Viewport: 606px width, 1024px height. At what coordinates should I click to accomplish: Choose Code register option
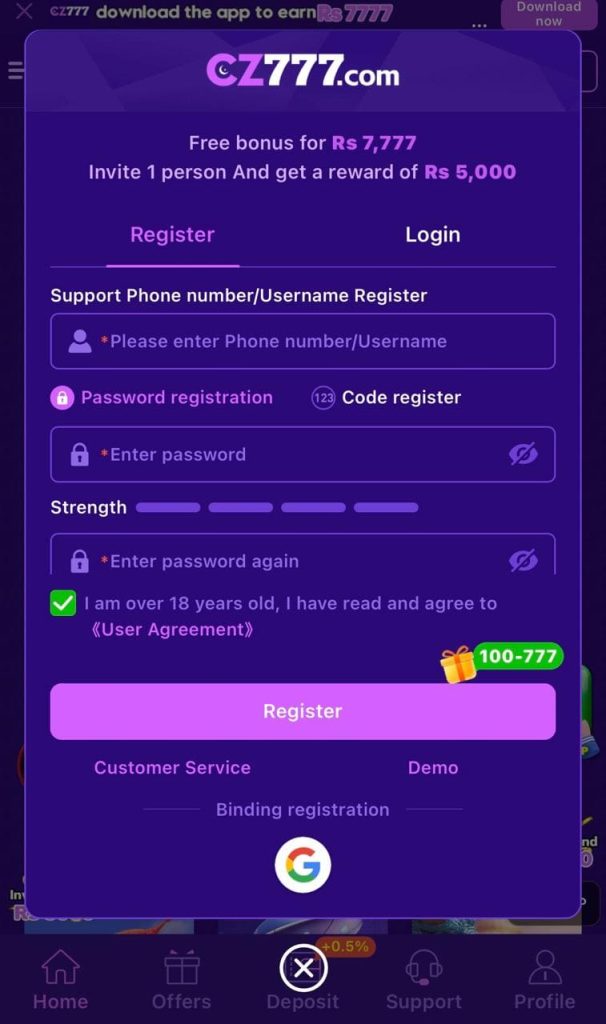point(387,397)
